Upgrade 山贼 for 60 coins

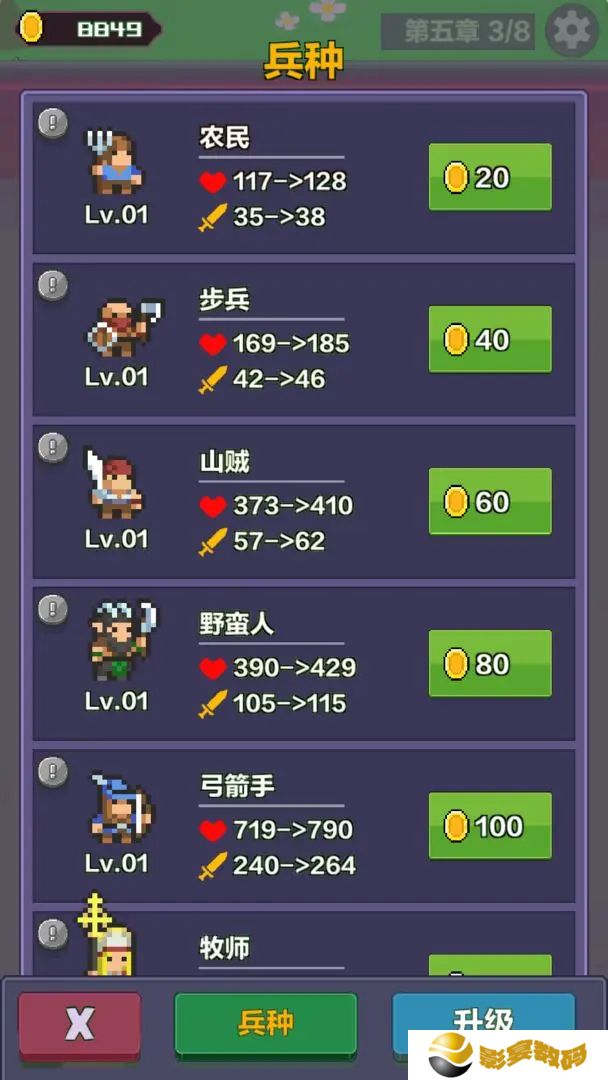pyautogui.click(x=490, y=501)
